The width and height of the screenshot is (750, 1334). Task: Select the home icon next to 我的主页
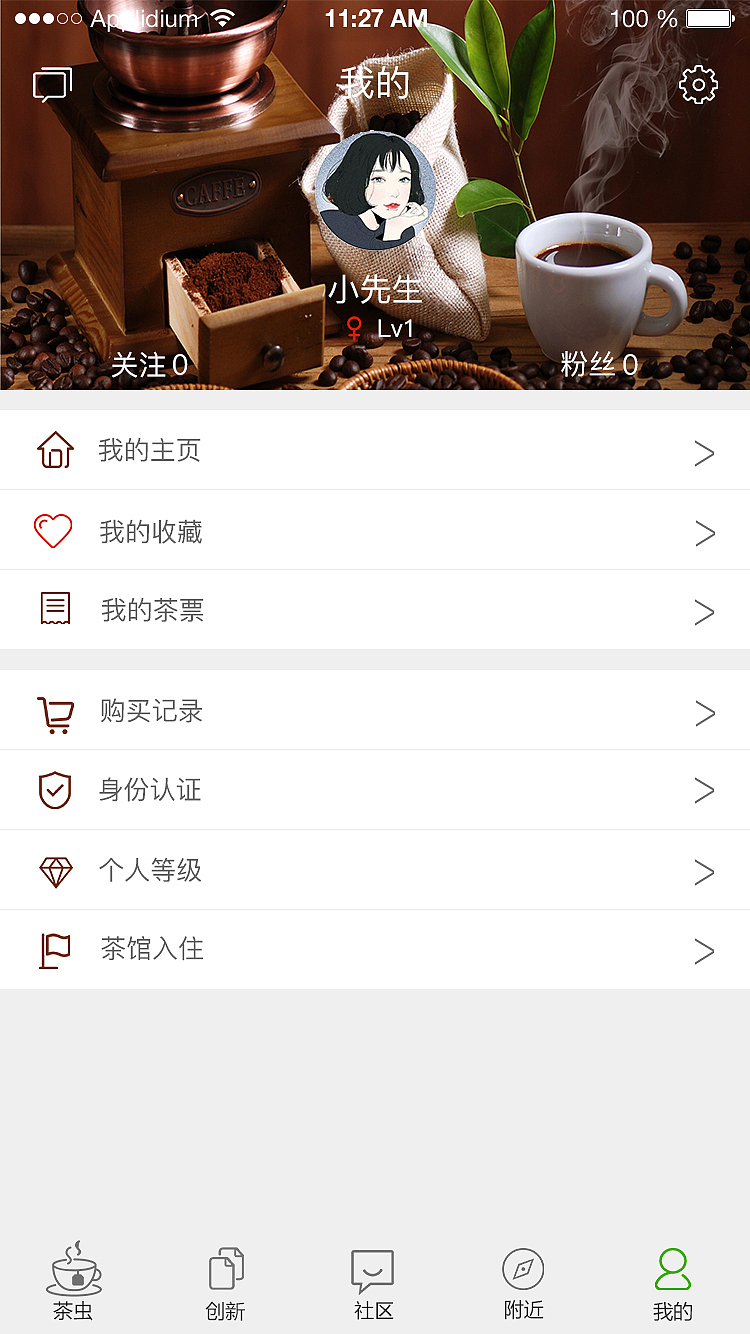55,451
